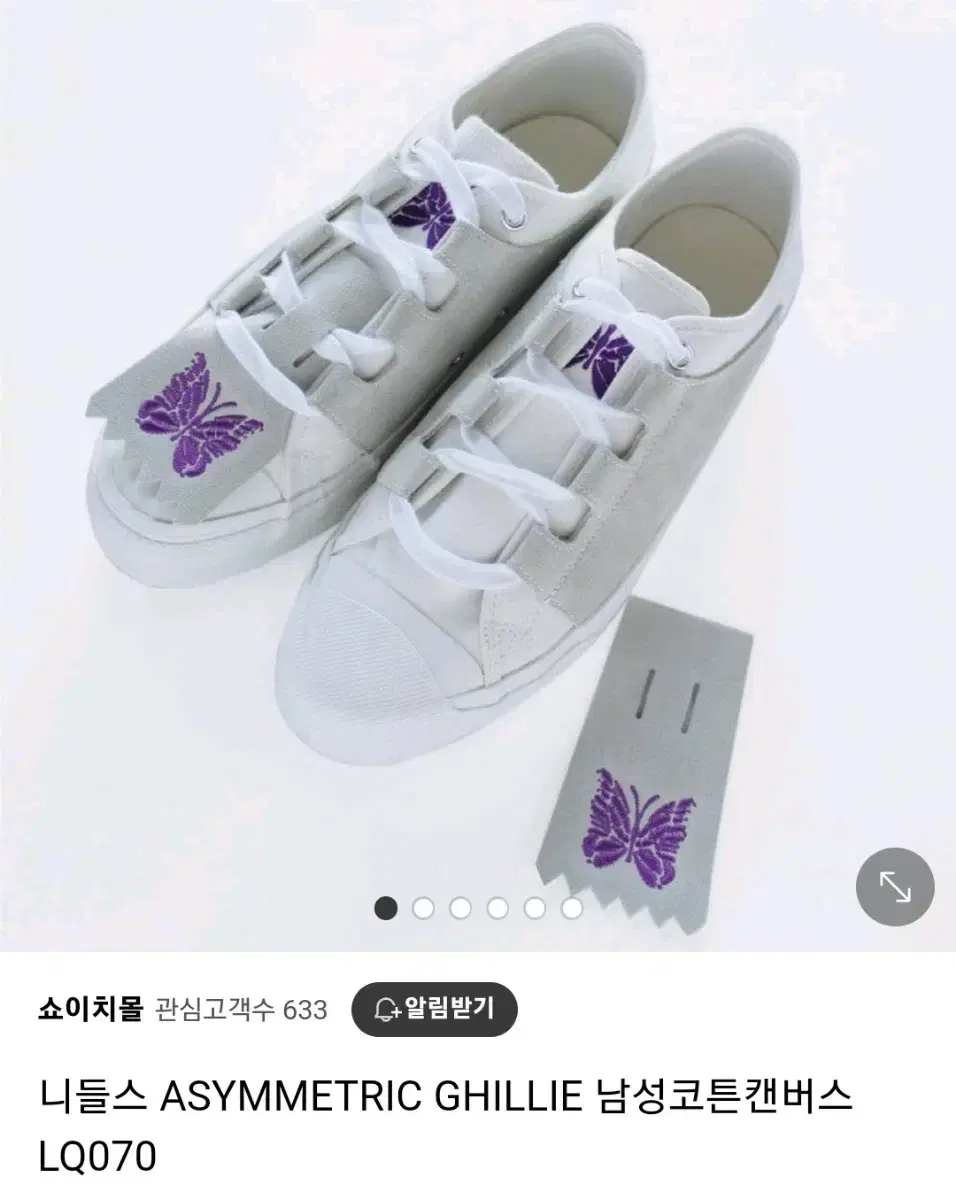Jump to the second image indicator dot
Viewport: 956px width, 1200px height.
pos(423,908)
